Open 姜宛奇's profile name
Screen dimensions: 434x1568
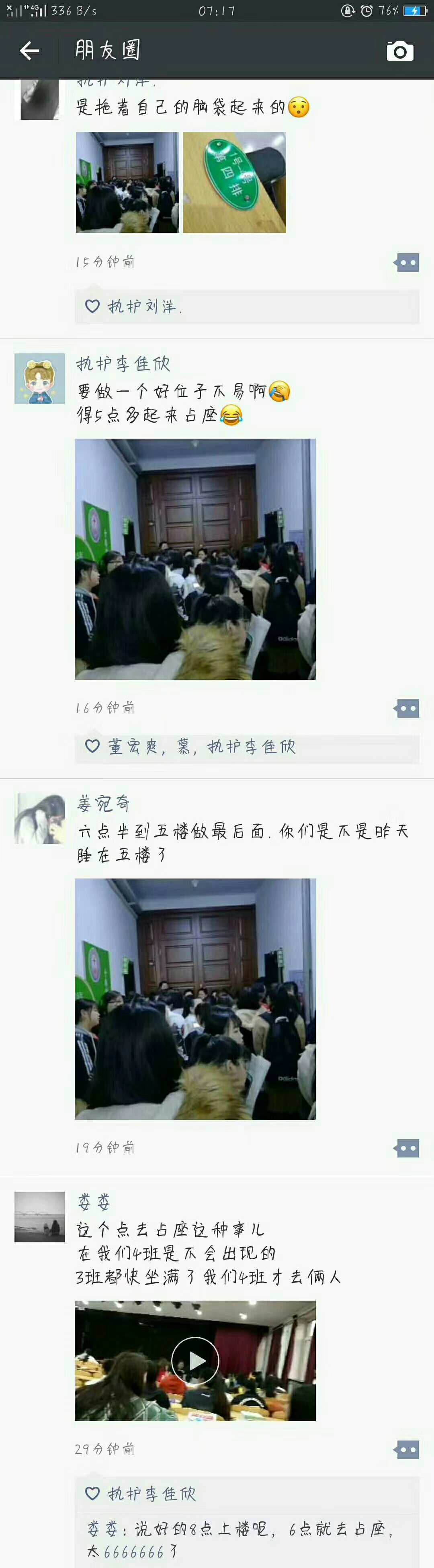pos(103,803)
